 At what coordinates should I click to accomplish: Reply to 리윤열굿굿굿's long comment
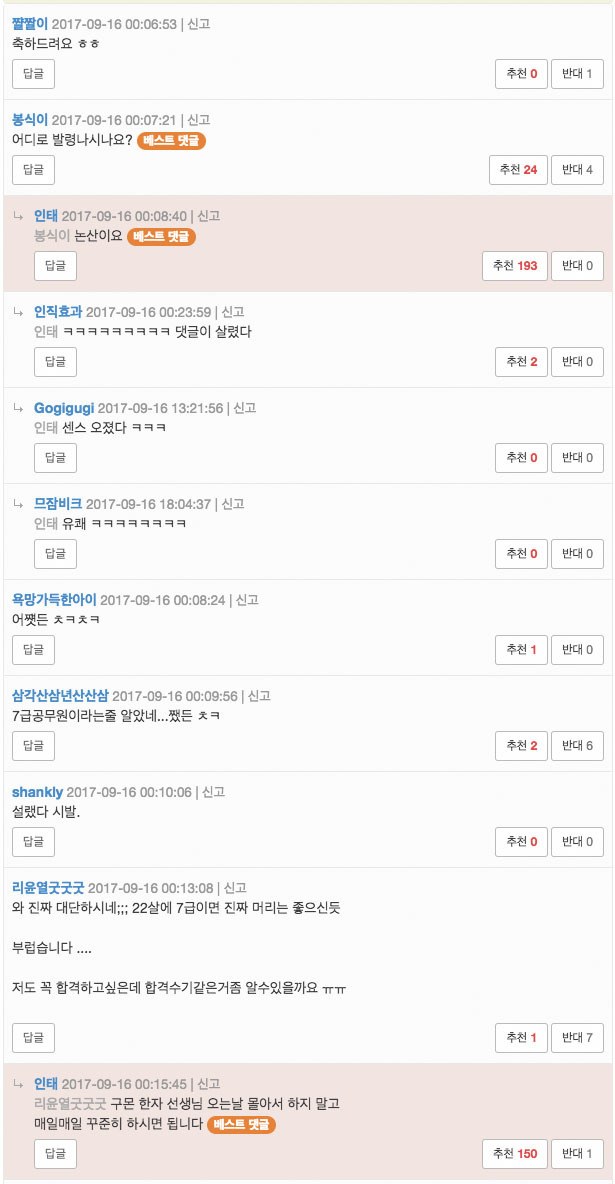pyautogui.click(x=33, y=1038)
